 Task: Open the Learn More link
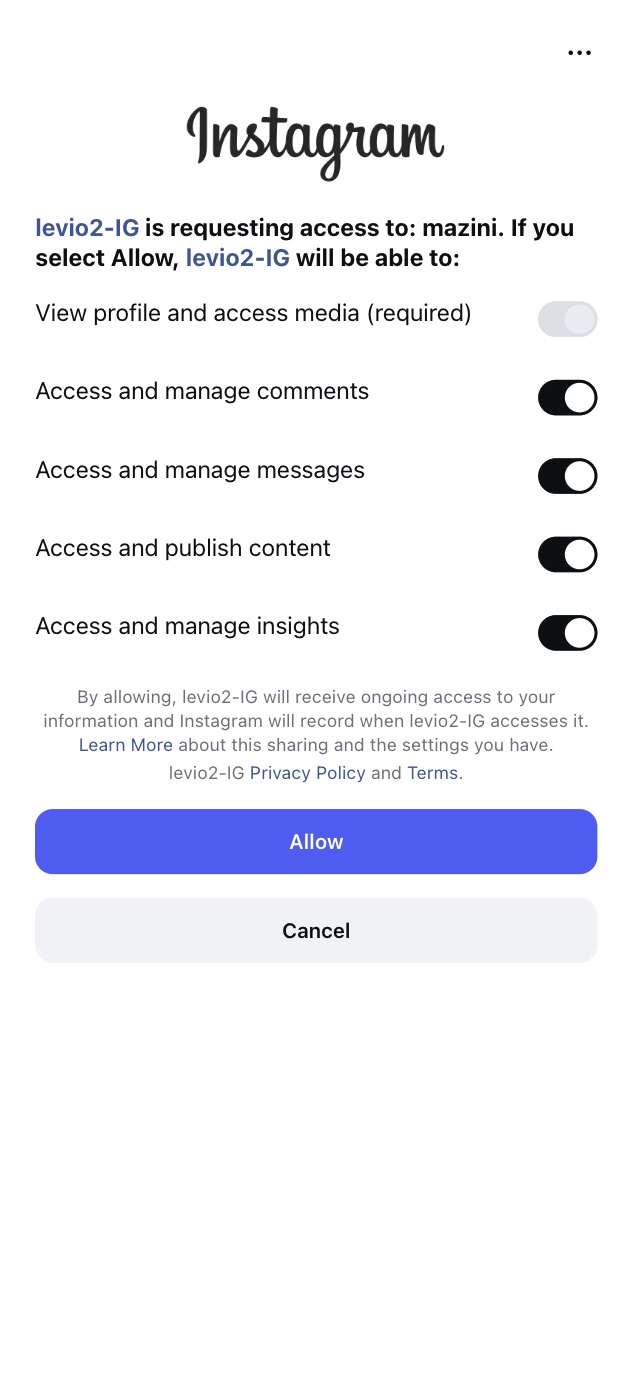pos(126,745)
